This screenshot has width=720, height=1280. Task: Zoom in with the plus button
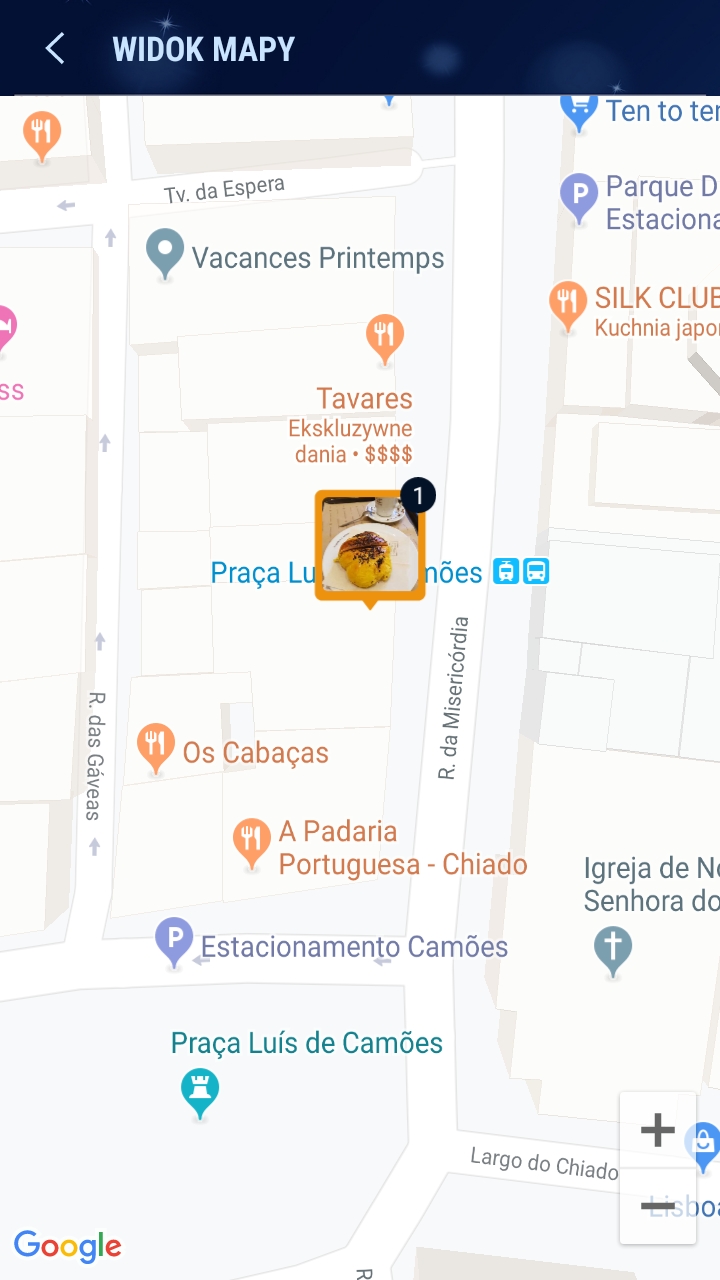tap(657, 1130)
